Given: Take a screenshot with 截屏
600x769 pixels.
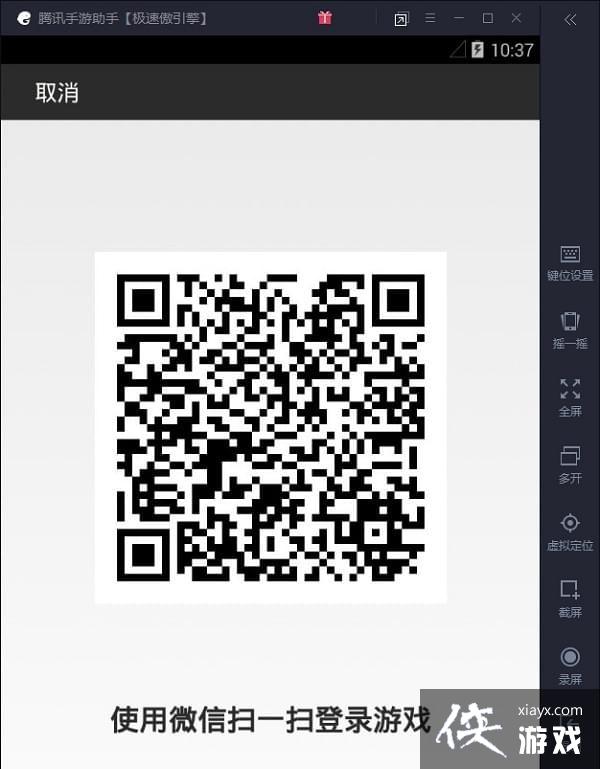Looking at the screenshot, I should pos(570,597).
